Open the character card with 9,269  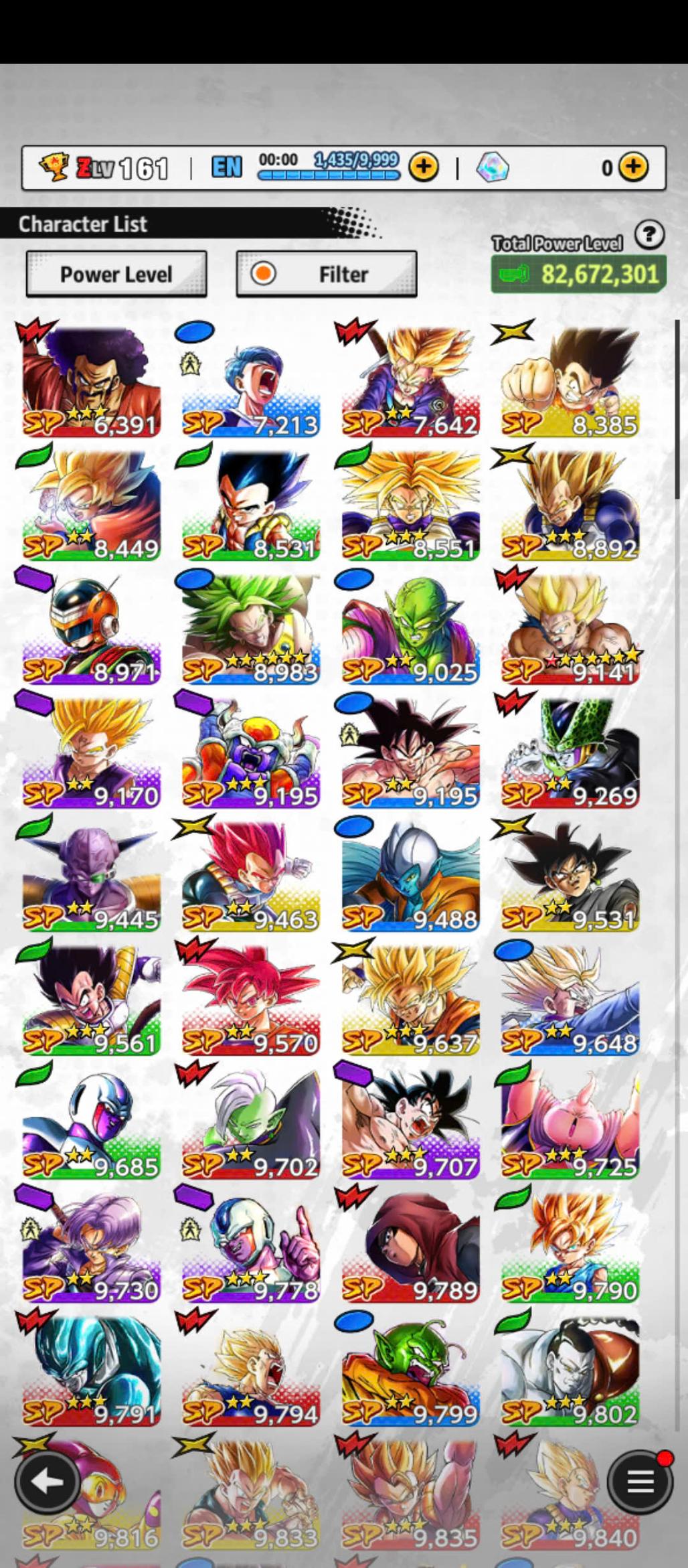(570, 753)
